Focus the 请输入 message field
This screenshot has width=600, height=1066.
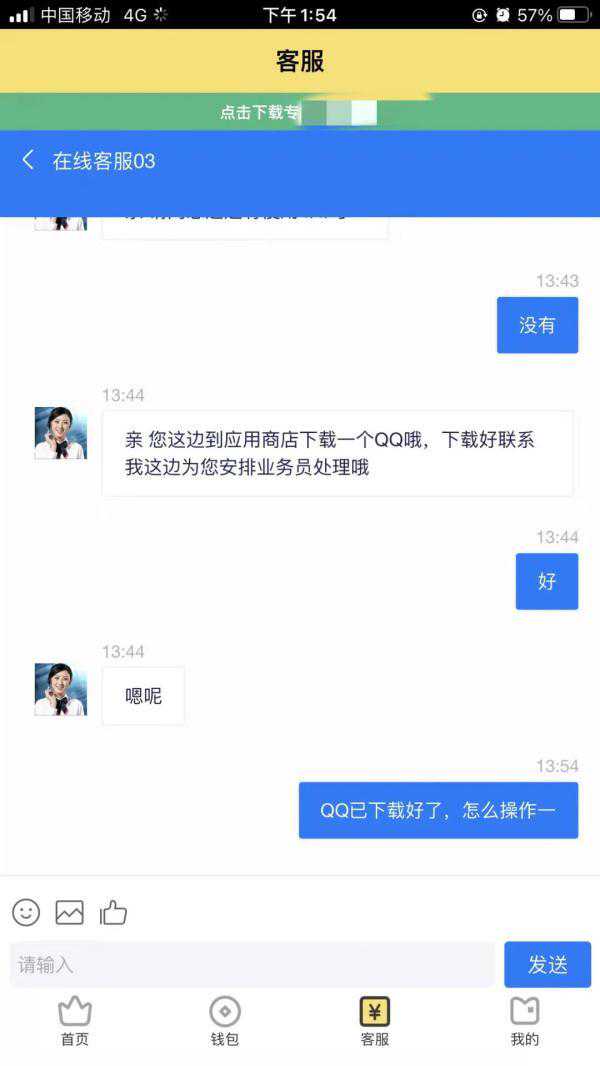pos(252,965)
